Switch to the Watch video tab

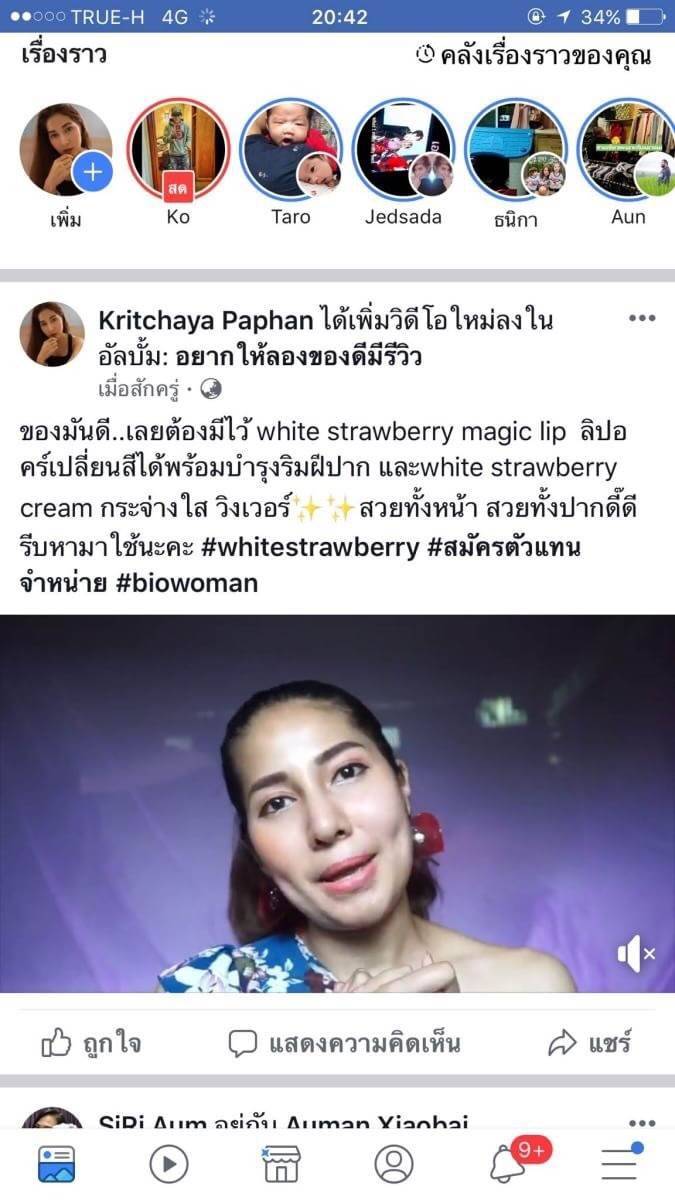click(169, 1164)
